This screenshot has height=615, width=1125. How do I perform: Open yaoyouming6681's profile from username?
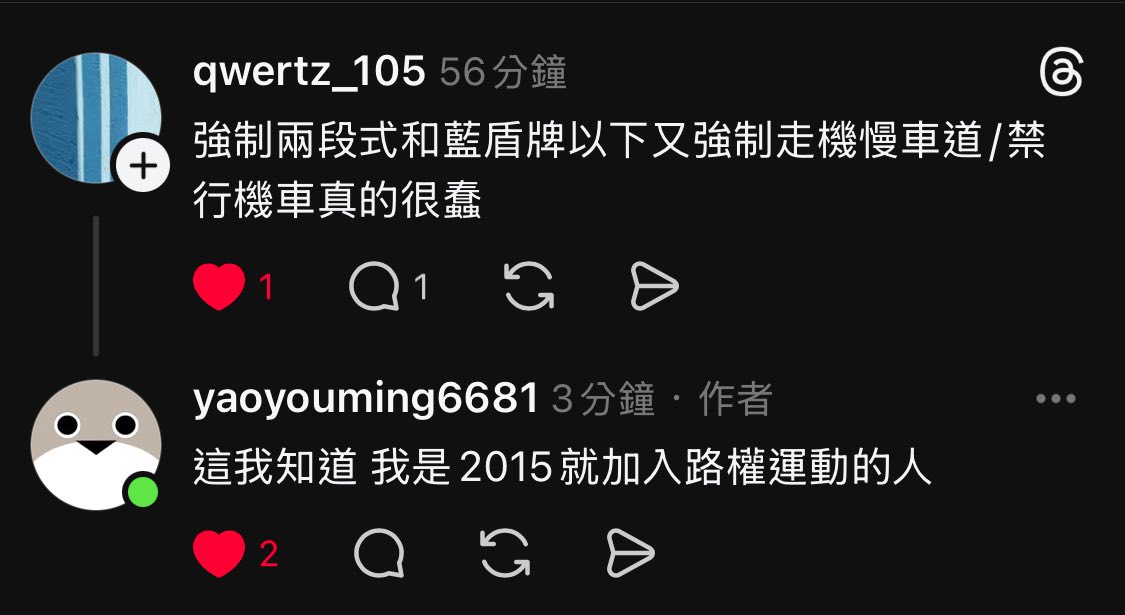pos(366,399)
